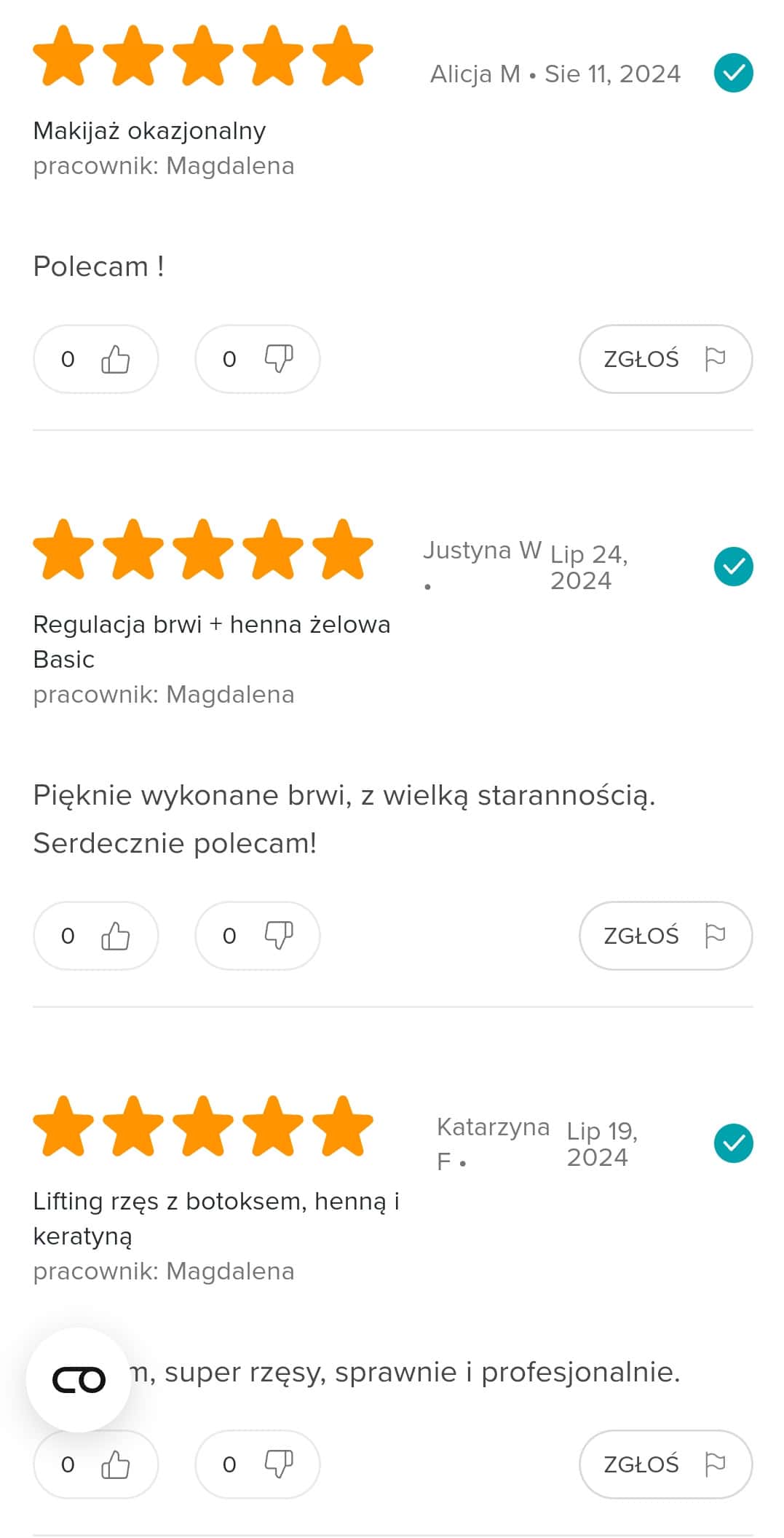Open the floating round button with link icon
This screenshot has height=1538, width=784.
[x=79, y=1380]
